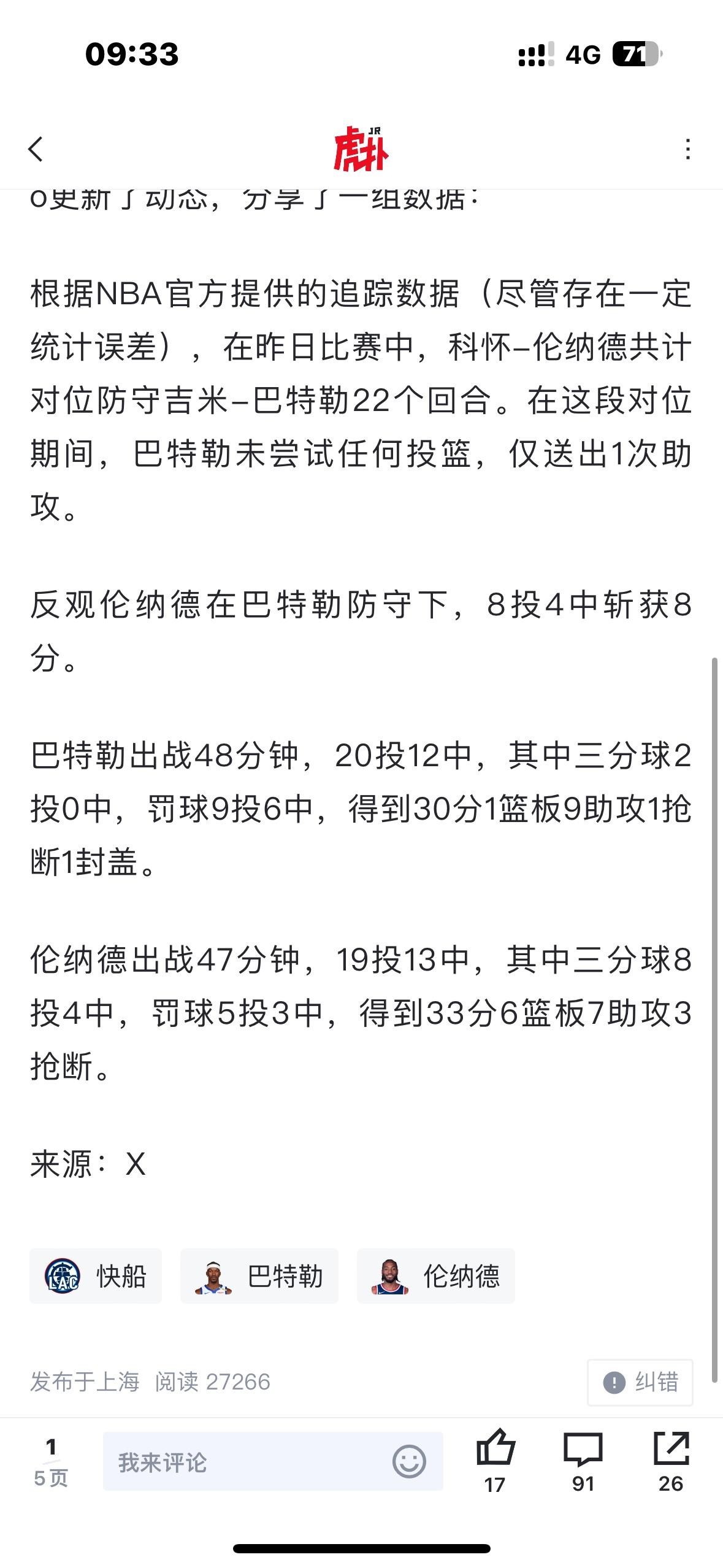Go back using the top-left arrow
This screenshot has height=1568, width=723.
[36, 149]
